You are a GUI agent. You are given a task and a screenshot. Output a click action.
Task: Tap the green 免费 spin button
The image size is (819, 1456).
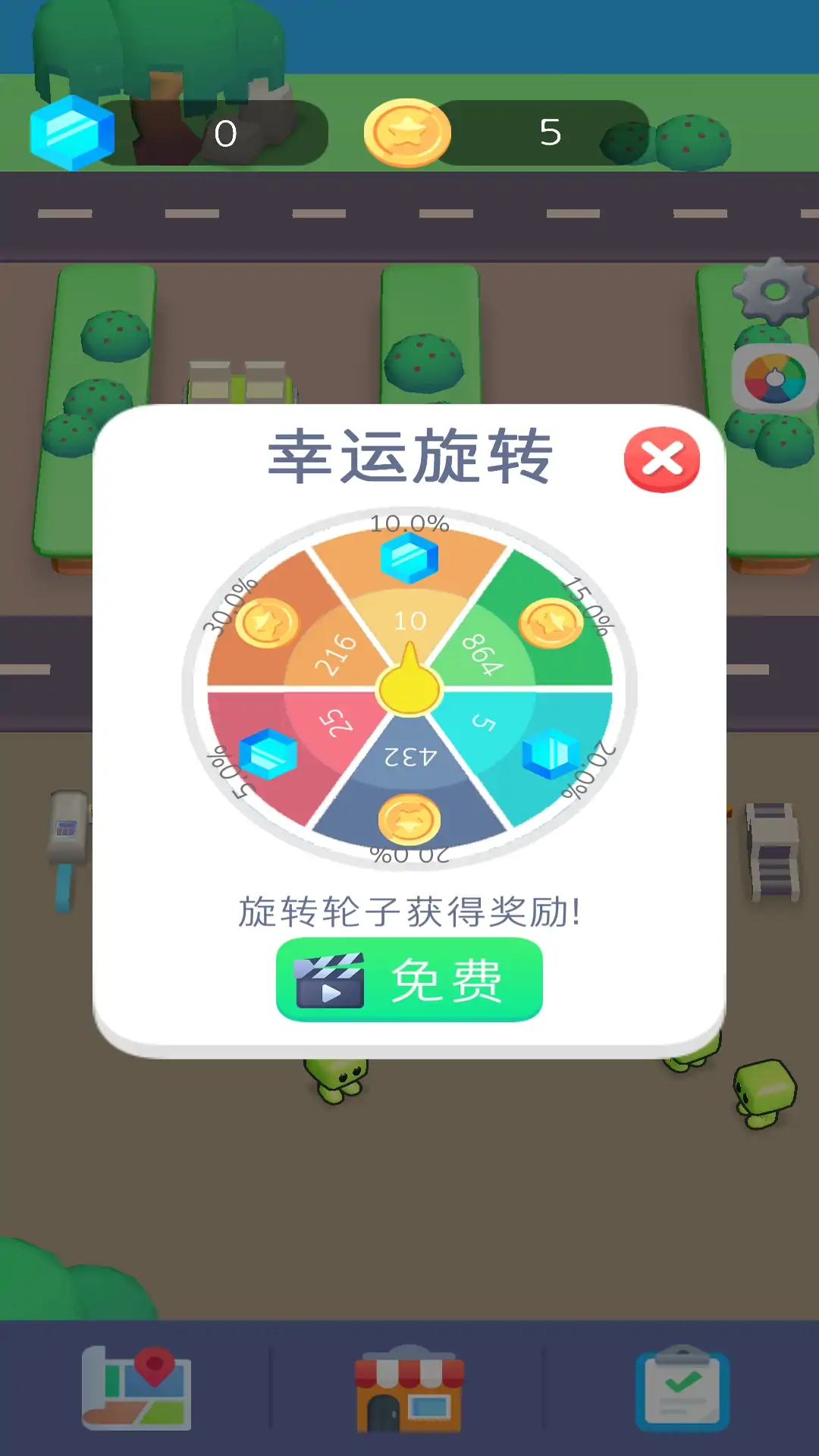tap(409, 980)
